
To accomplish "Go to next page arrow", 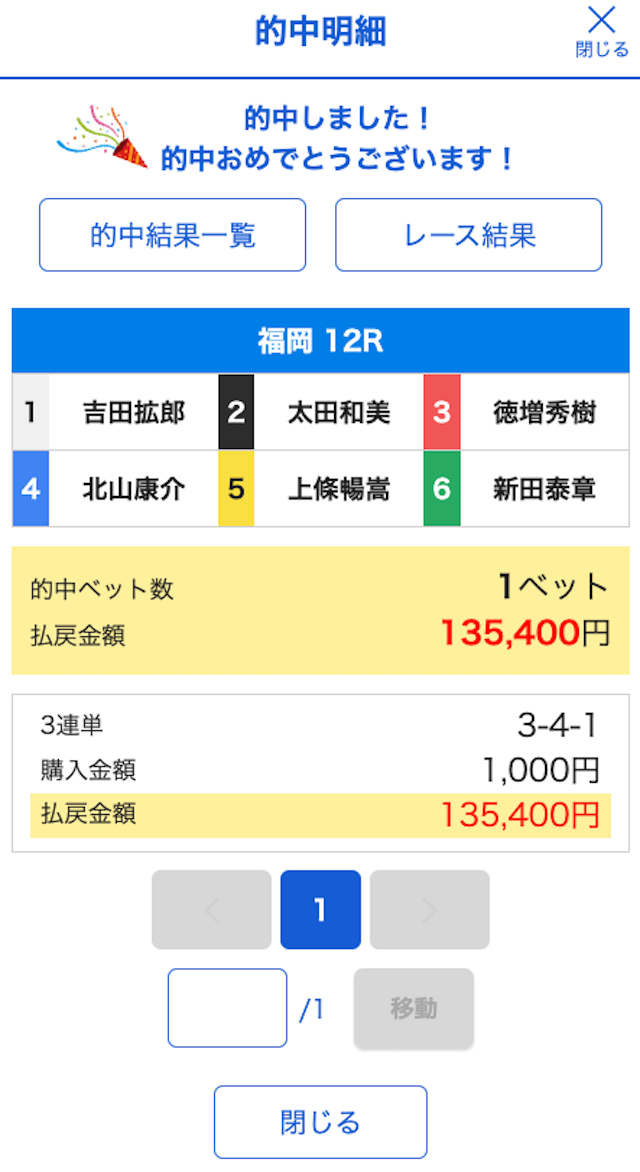I will 430,910.
